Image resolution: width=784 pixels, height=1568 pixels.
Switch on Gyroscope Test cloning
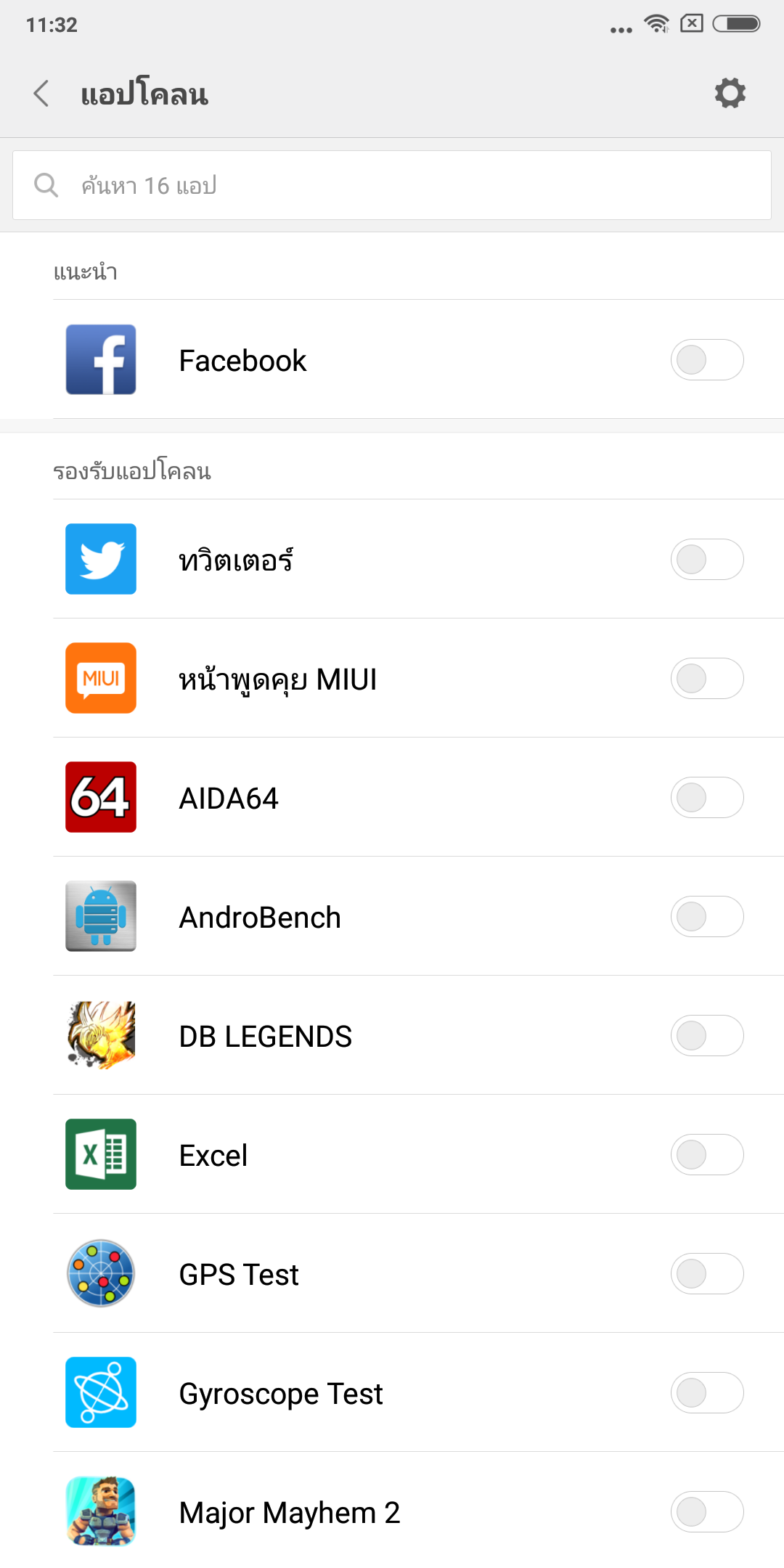[x=706, y=1393]
